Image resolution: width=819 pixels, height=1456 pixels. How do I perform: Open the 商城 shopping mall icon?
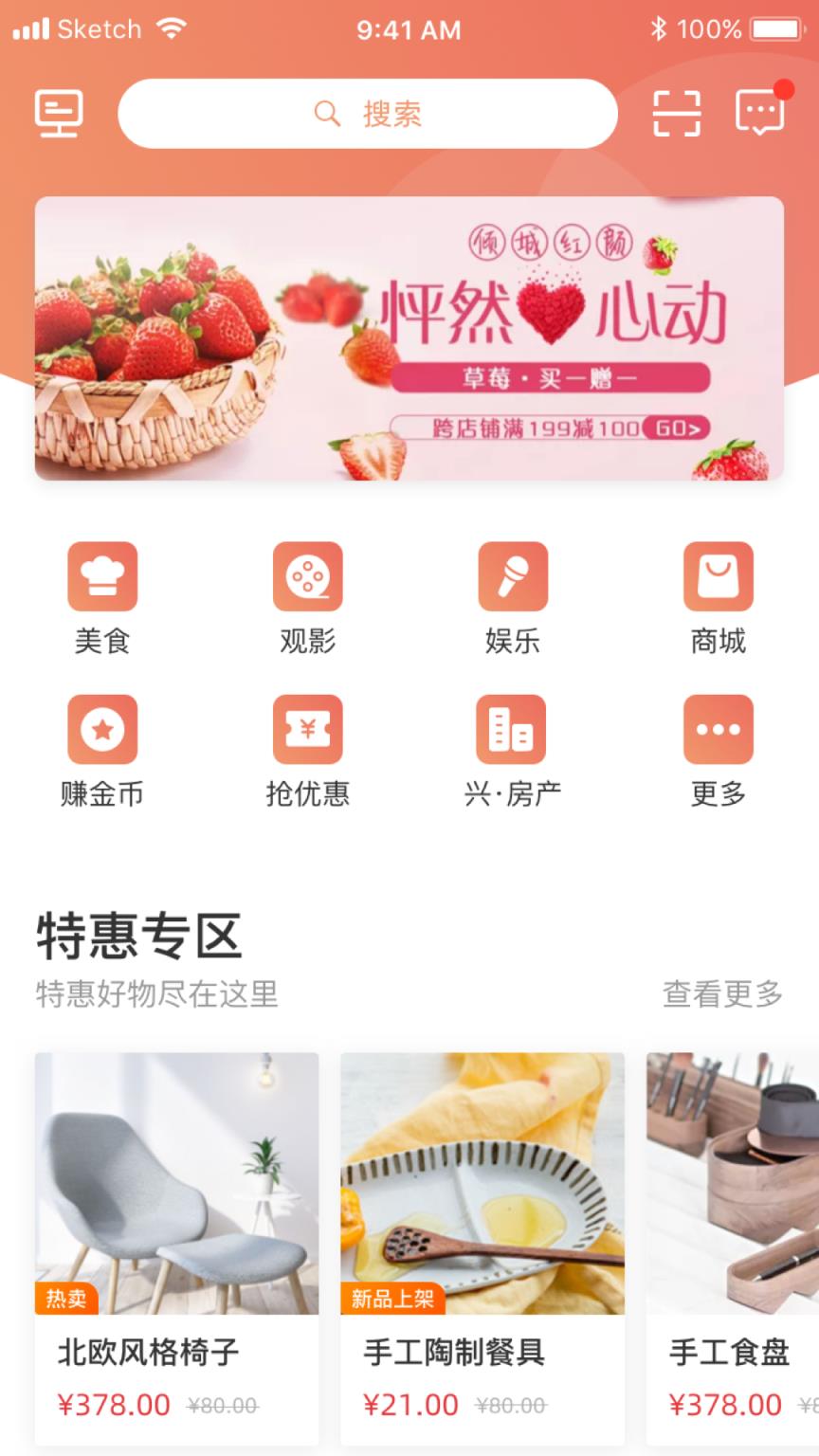click(718, 575)
